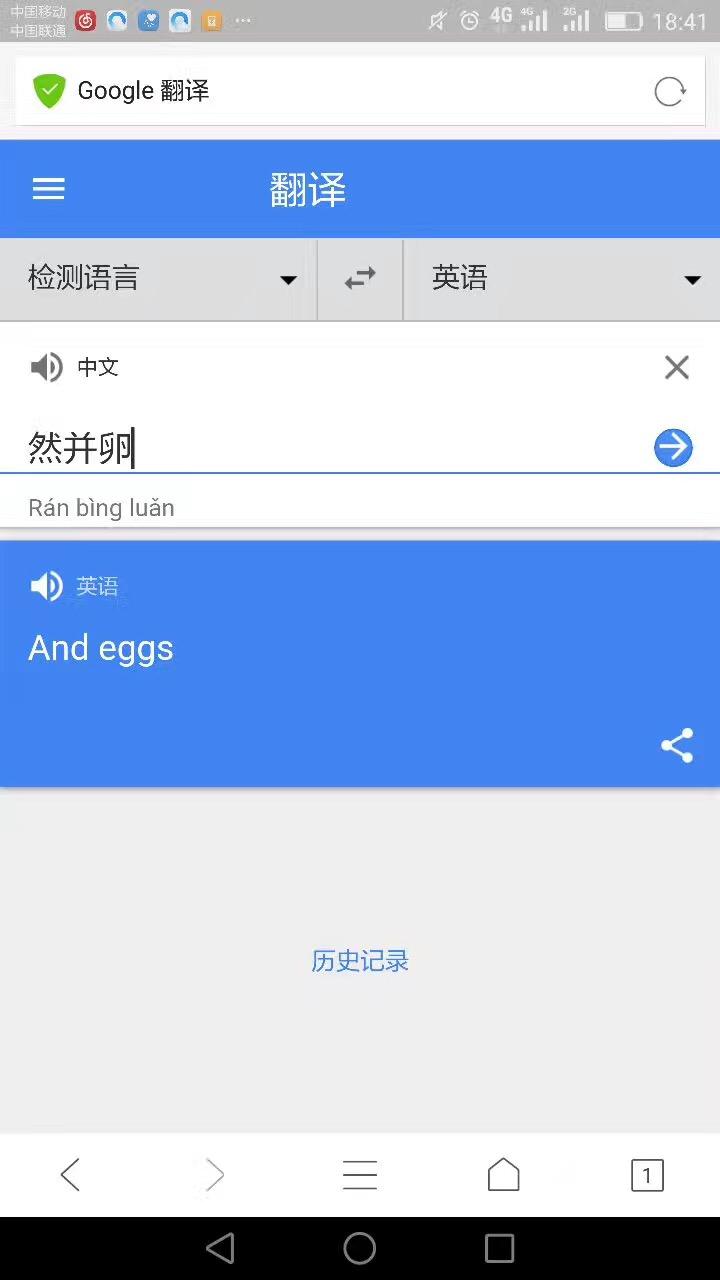
Task: Play pronunciation of the Chinese source text
Action: point(46,367)
